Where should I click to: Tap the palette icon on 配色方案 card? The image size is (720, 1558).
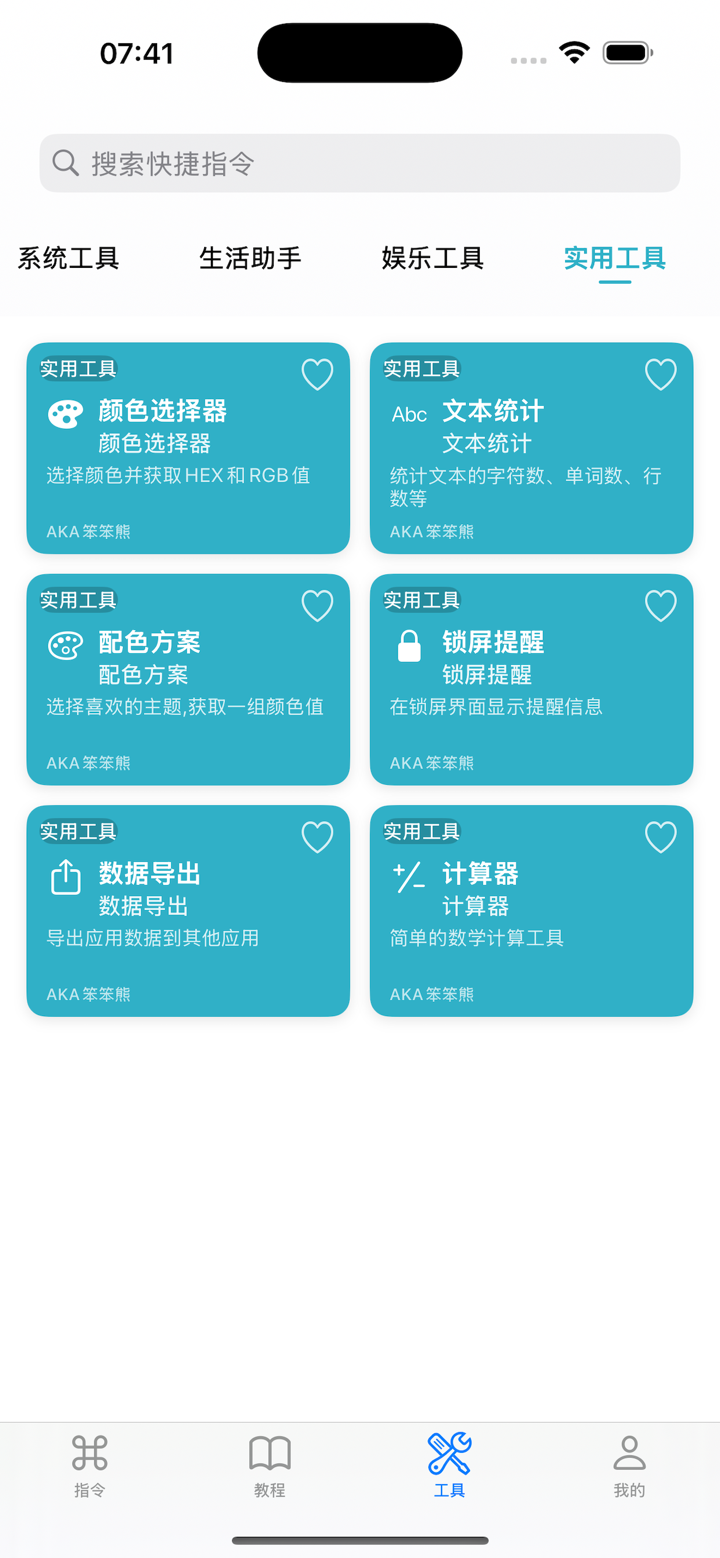(x=64, y=644)
